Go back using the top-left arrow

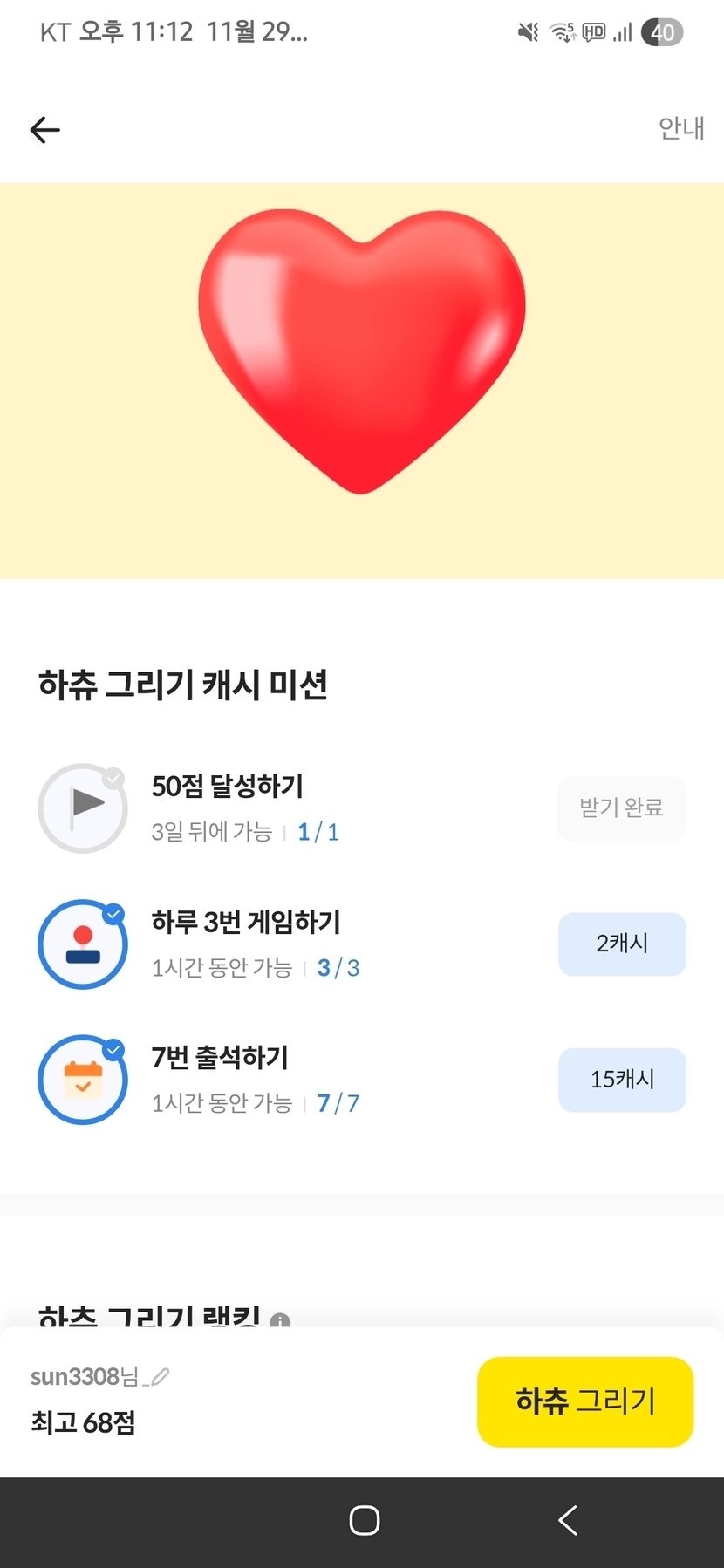45,130
